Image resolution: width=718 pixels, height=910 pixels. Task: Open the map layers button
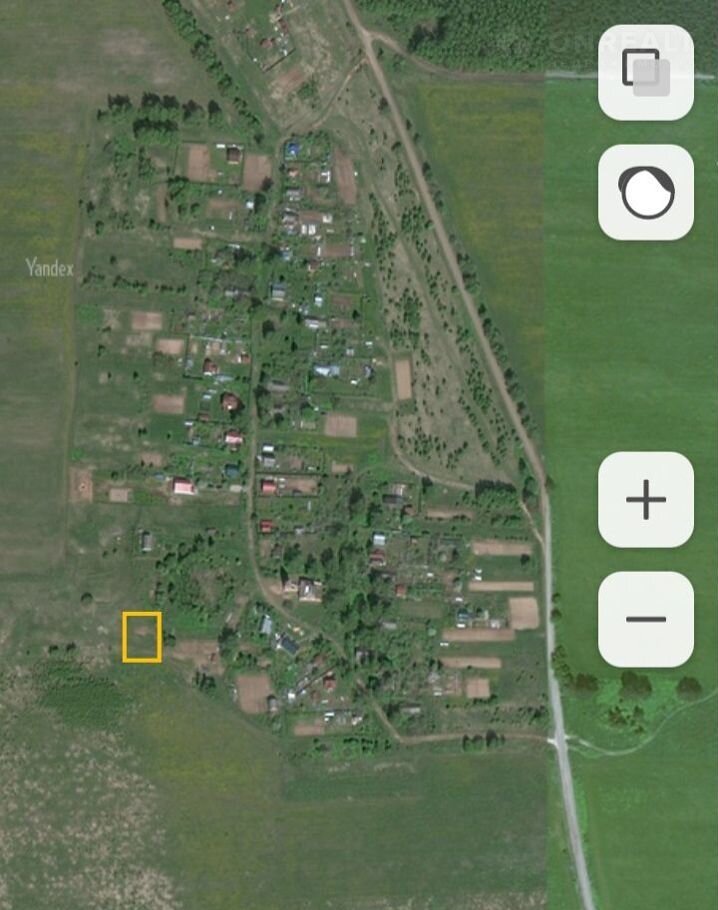click(645, 72)
